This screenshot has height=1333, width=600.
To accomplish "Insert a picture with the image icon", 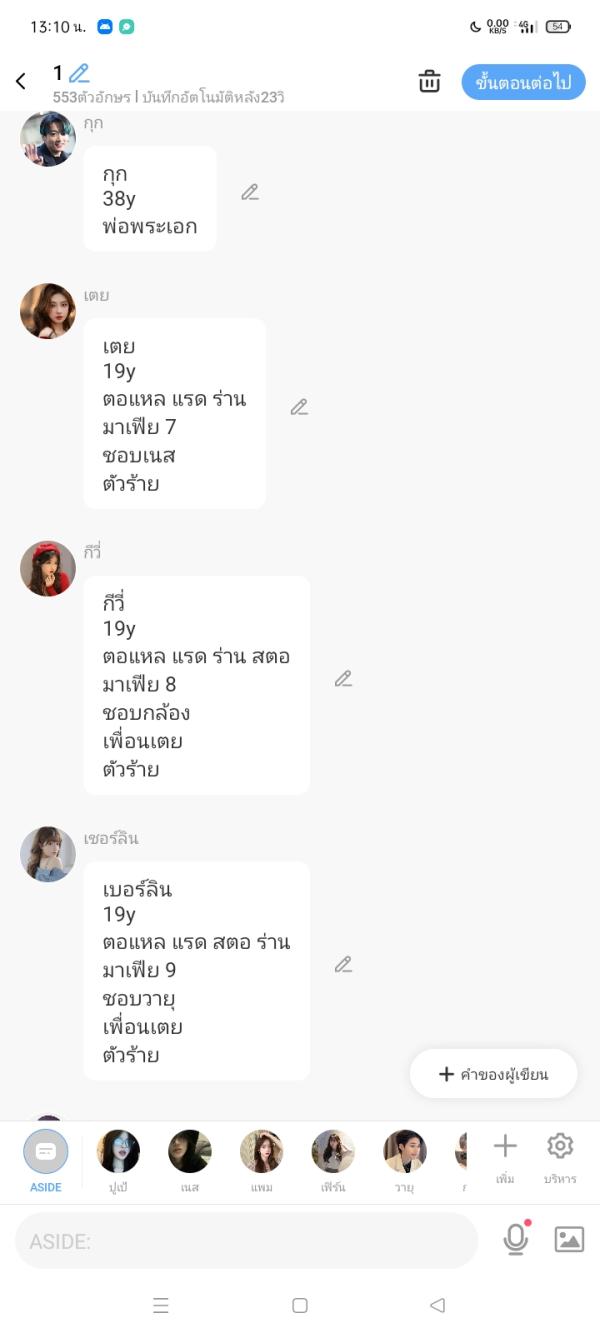I will pyautogui.click(x=569, y=1240).
